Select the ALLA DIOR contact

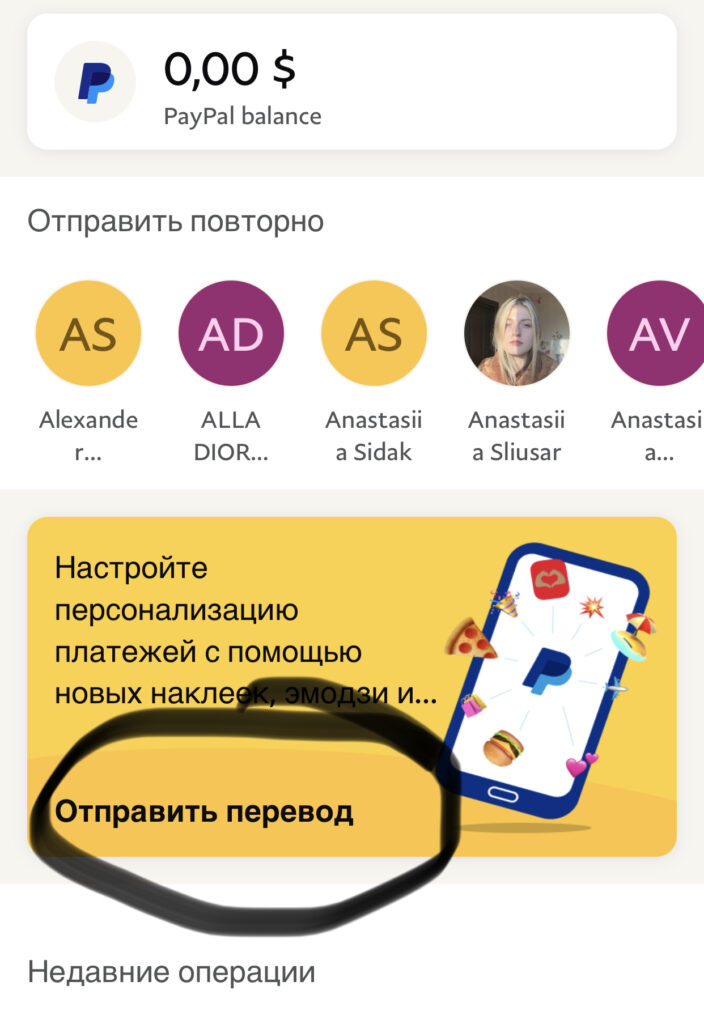click(x=231, y=334)
